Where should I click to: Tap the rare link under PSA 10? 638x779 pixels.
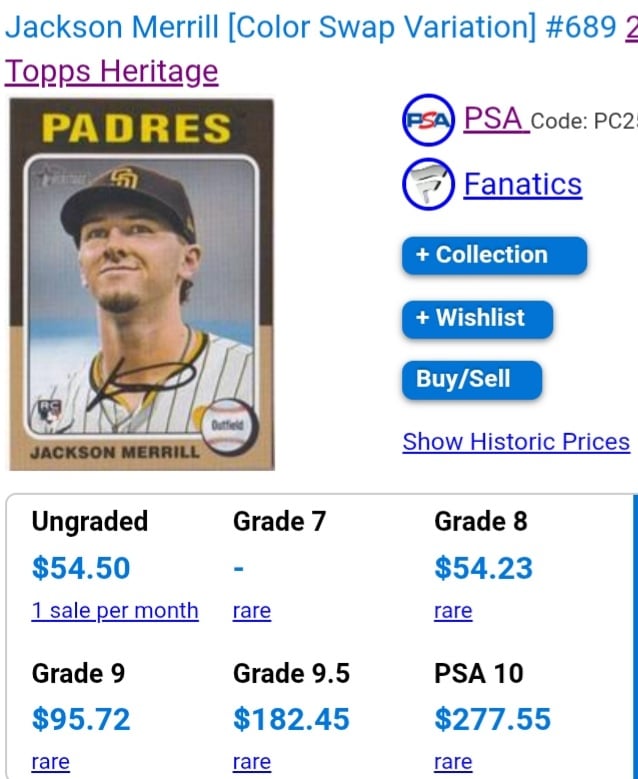pyautogui.click(x=453, y=762)
